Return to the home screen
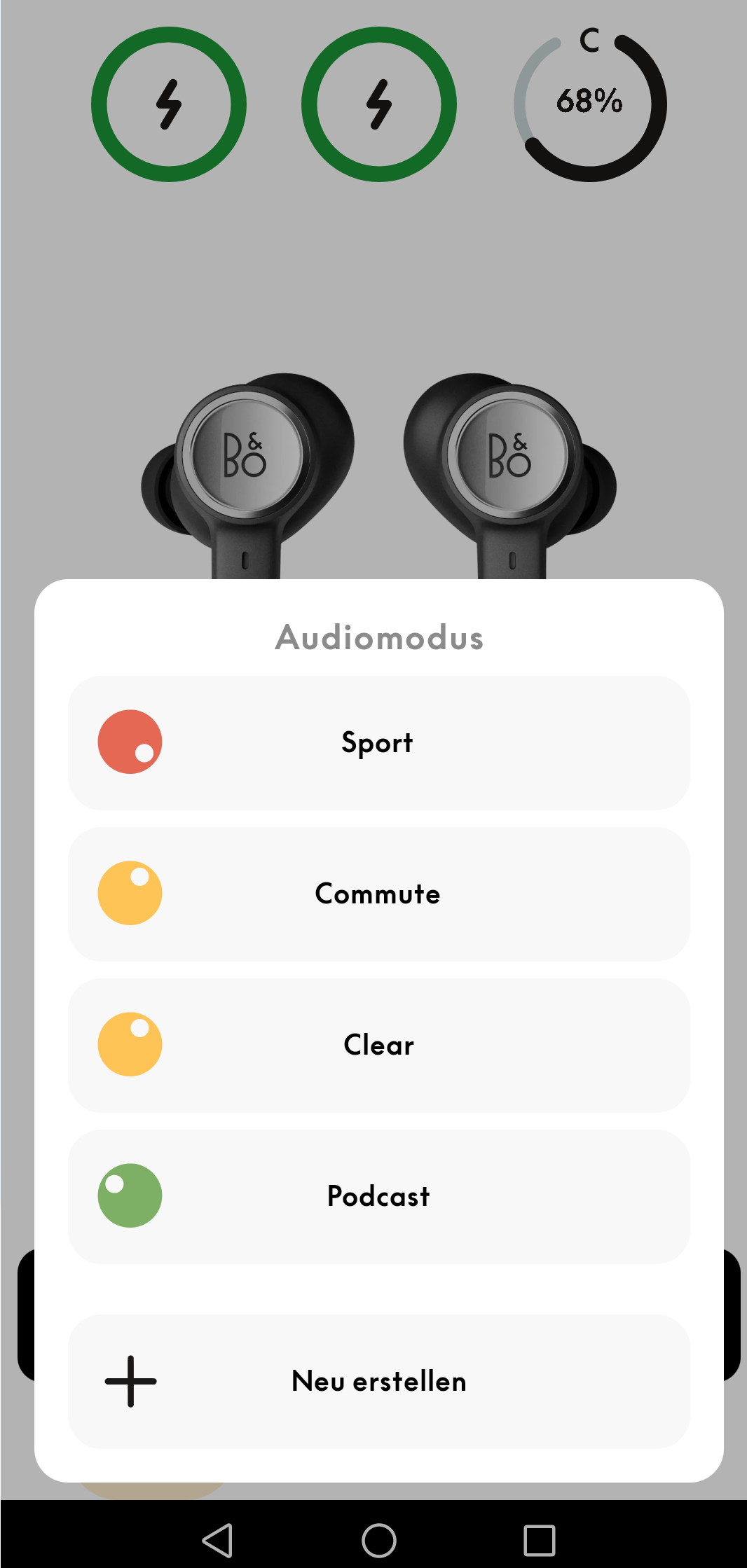747x1568 pixels. tap(378, 1540)
